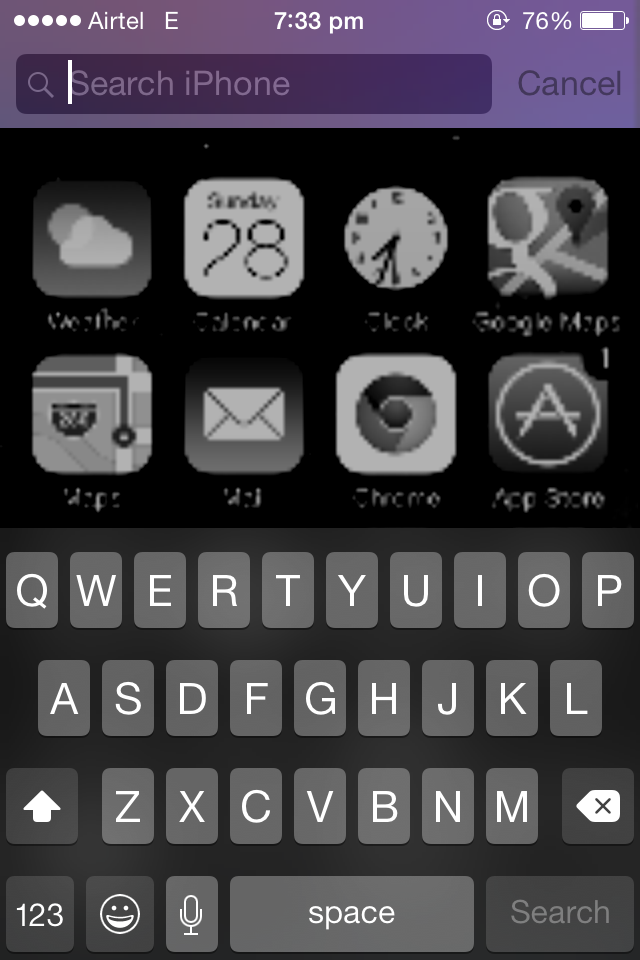Type the letter Q key

[32, 590]
